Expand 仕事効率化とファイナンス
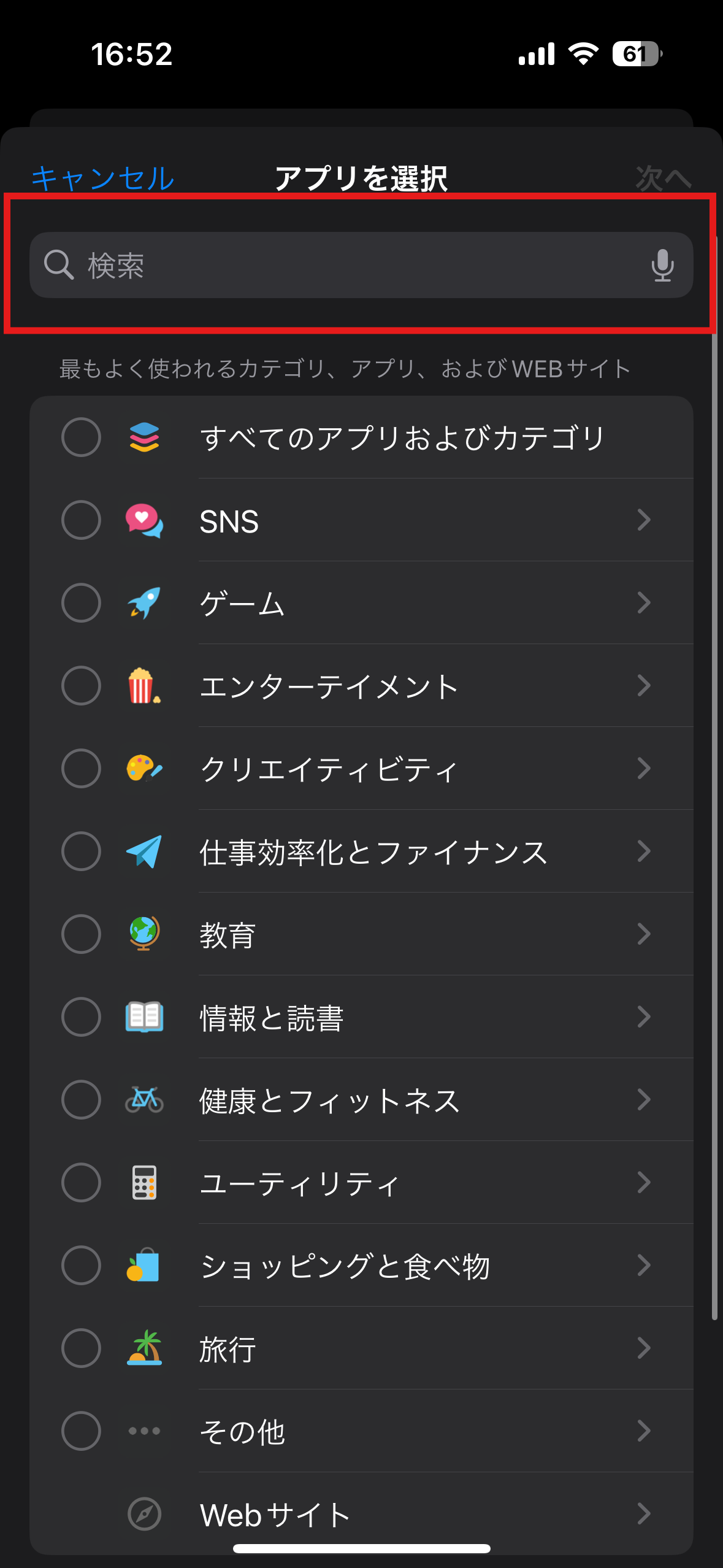Viewport: 723px width, 1568px height. (x=643, y=851)
